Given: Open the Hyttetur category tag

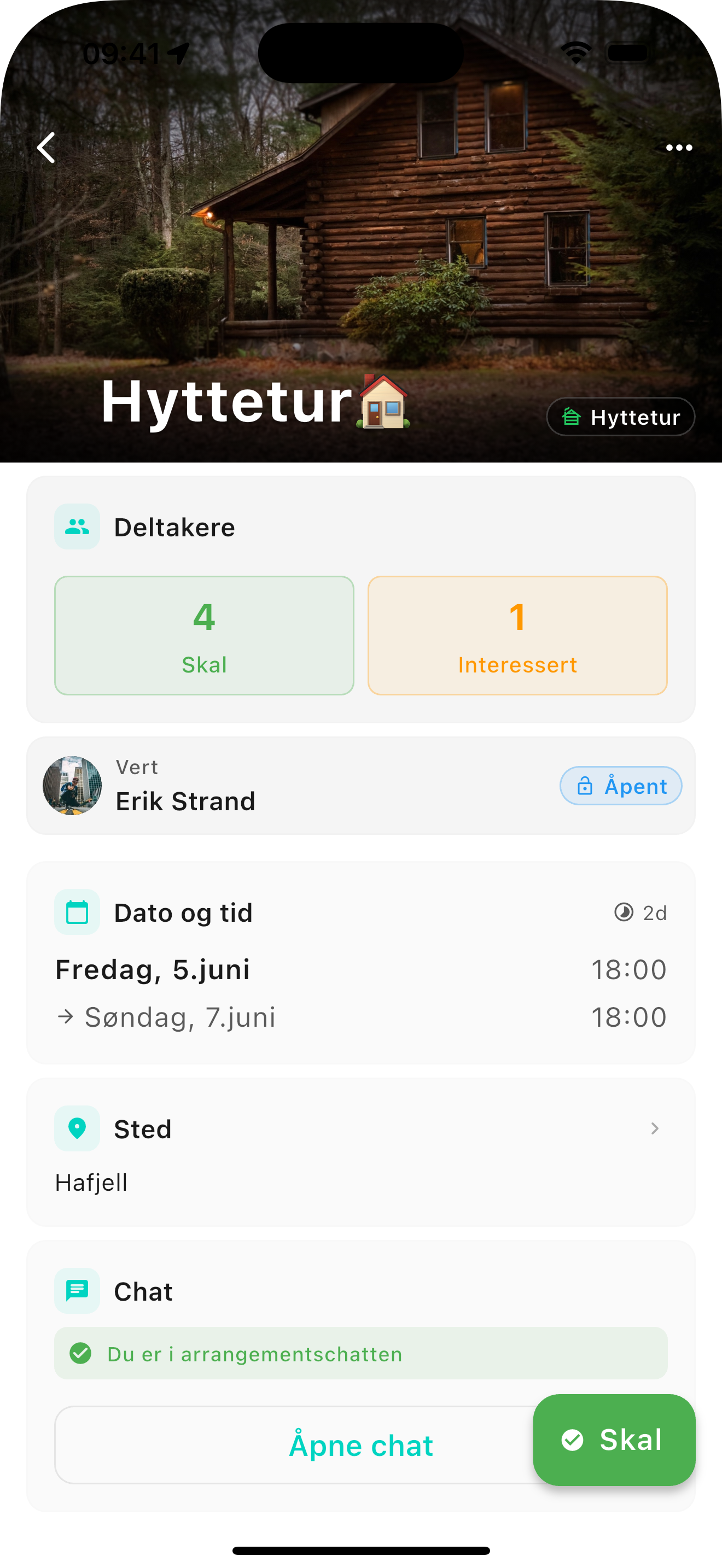Looking at the screenshot, I should [x=620, y=417].
